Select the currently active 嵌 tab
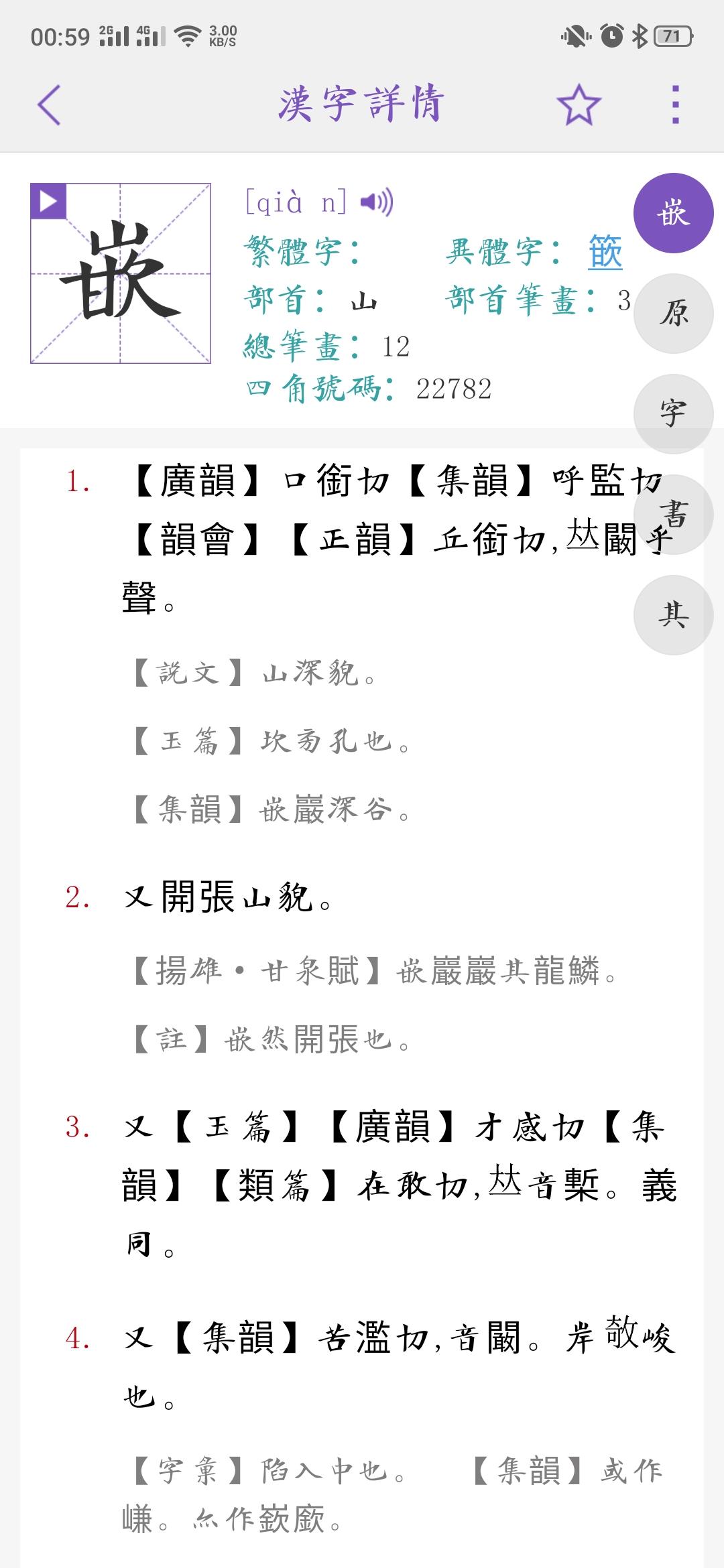 [x=674, y=213]
